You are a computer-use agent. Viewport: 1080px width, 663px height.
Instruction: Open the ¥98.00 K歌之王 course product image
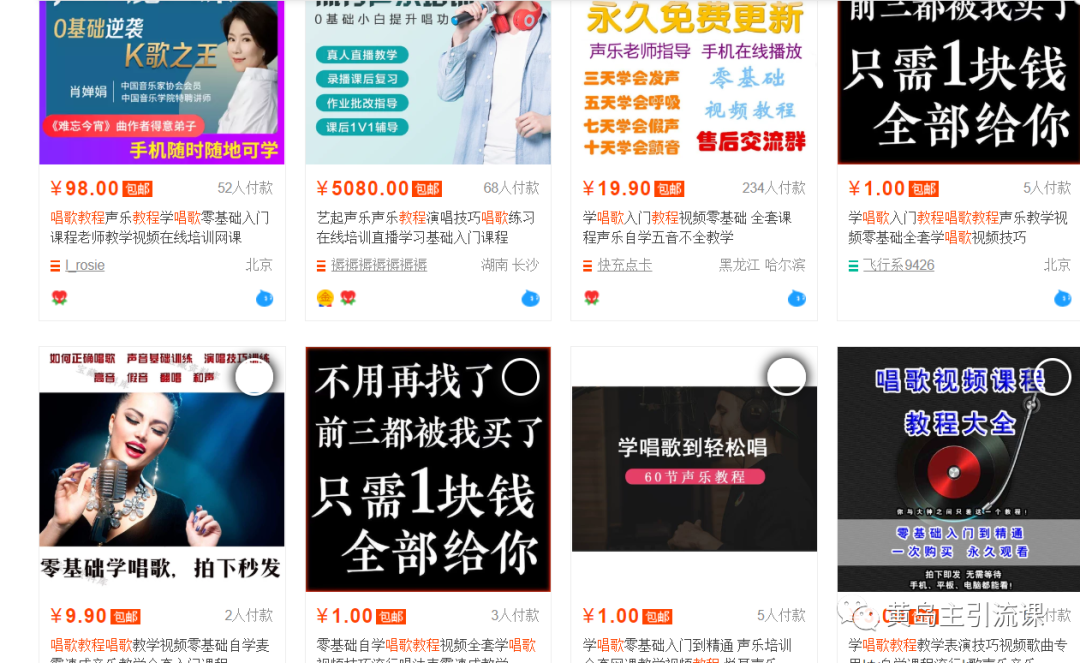tap(162, 80)
